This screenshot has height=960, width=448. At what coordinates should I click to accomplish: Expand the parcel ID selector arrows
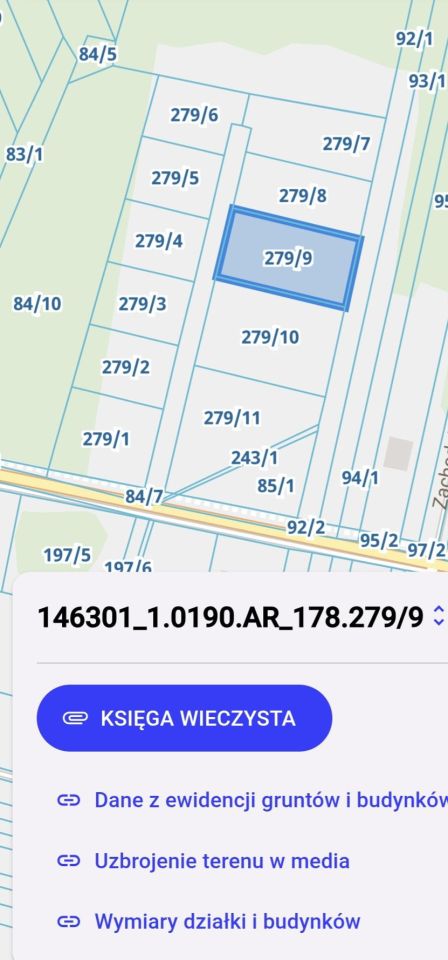point(438,615)
